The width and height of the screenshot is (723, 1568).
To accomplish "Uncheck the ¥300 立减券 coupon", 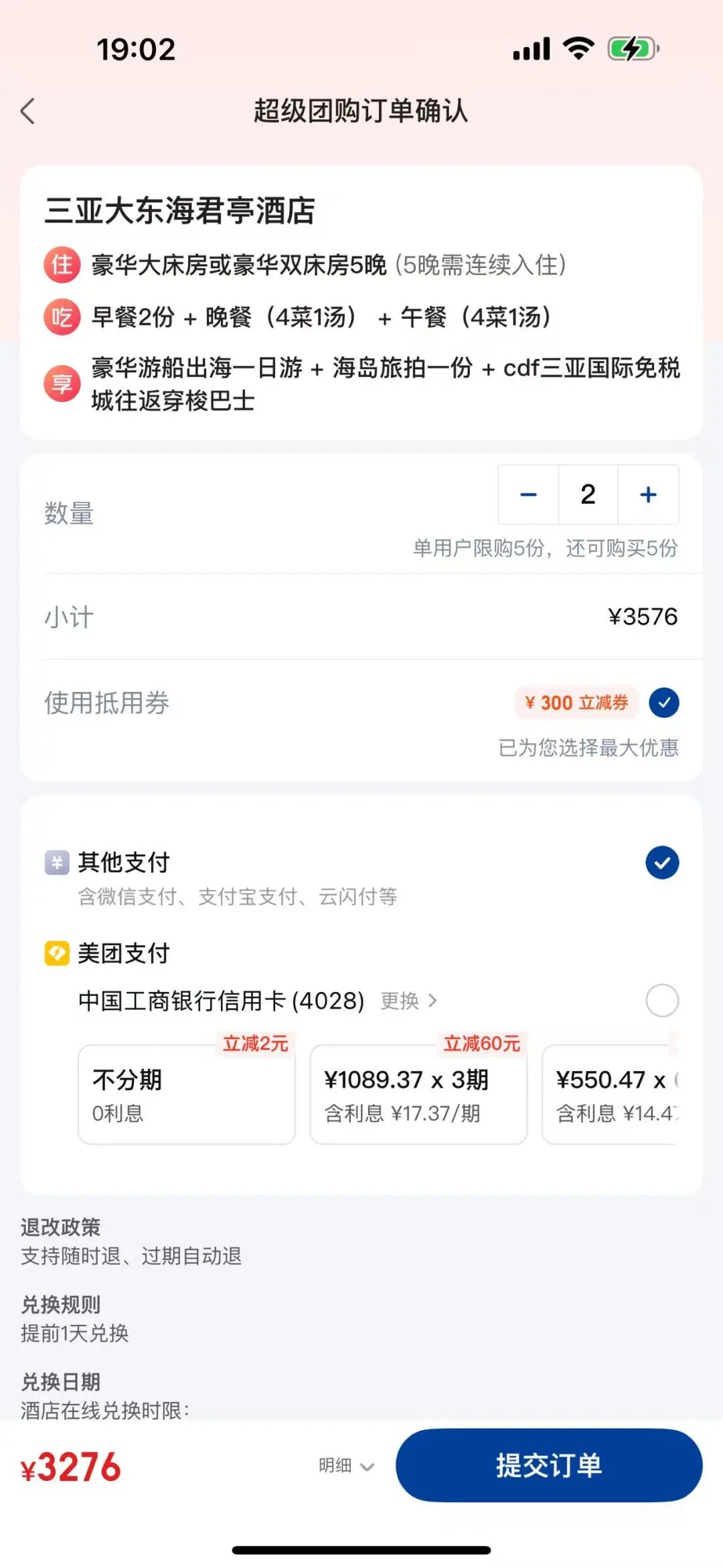I will pyautogui.click(x=663, y=703).
